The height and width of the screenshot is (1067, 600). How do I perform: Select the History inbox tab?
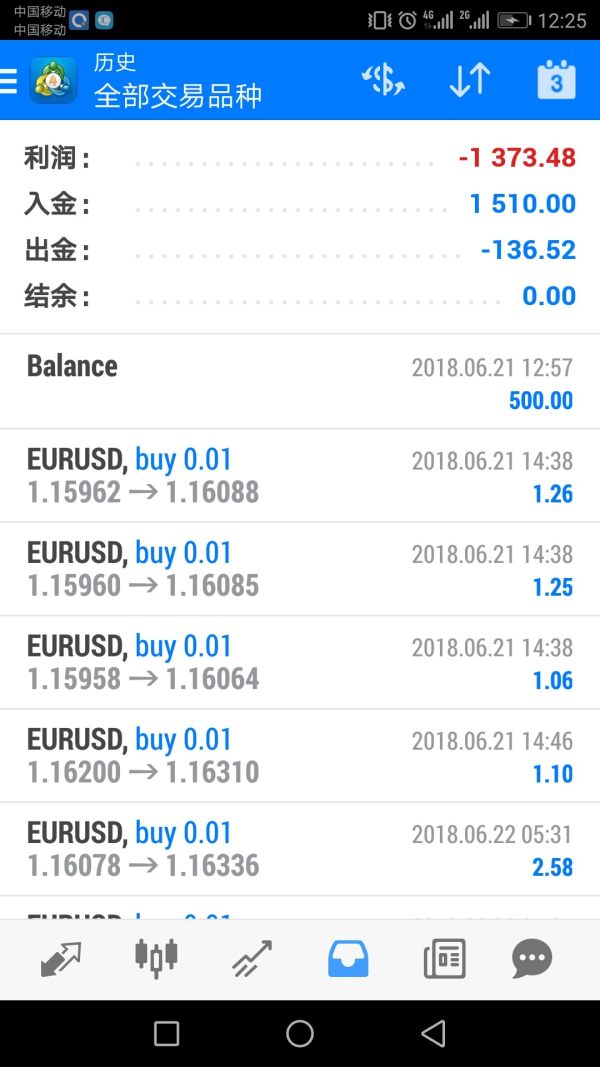point(348,958)
